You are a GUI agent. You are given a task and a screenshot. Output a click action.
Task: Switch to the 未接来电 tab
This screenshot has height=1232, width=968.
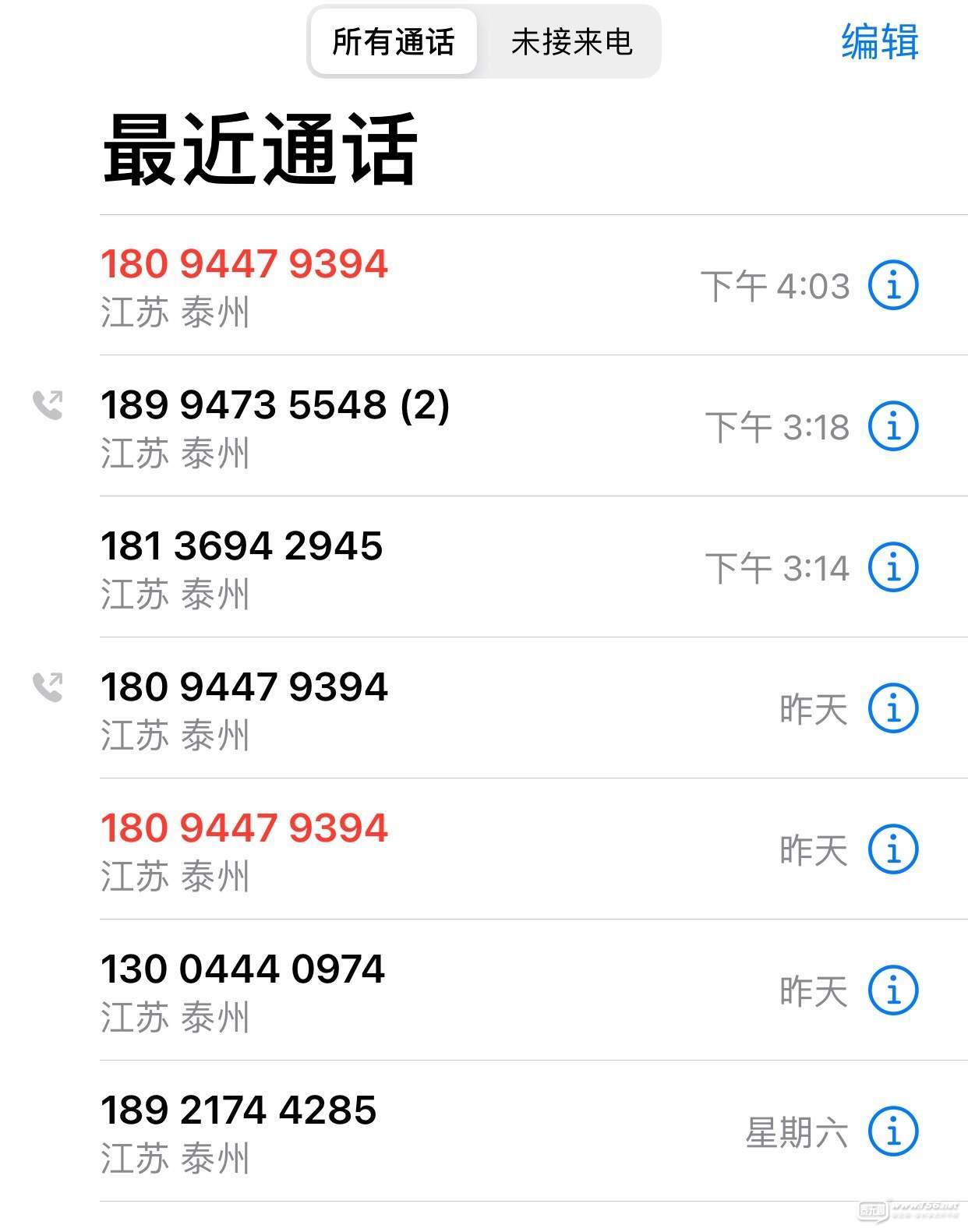point(571,42)
